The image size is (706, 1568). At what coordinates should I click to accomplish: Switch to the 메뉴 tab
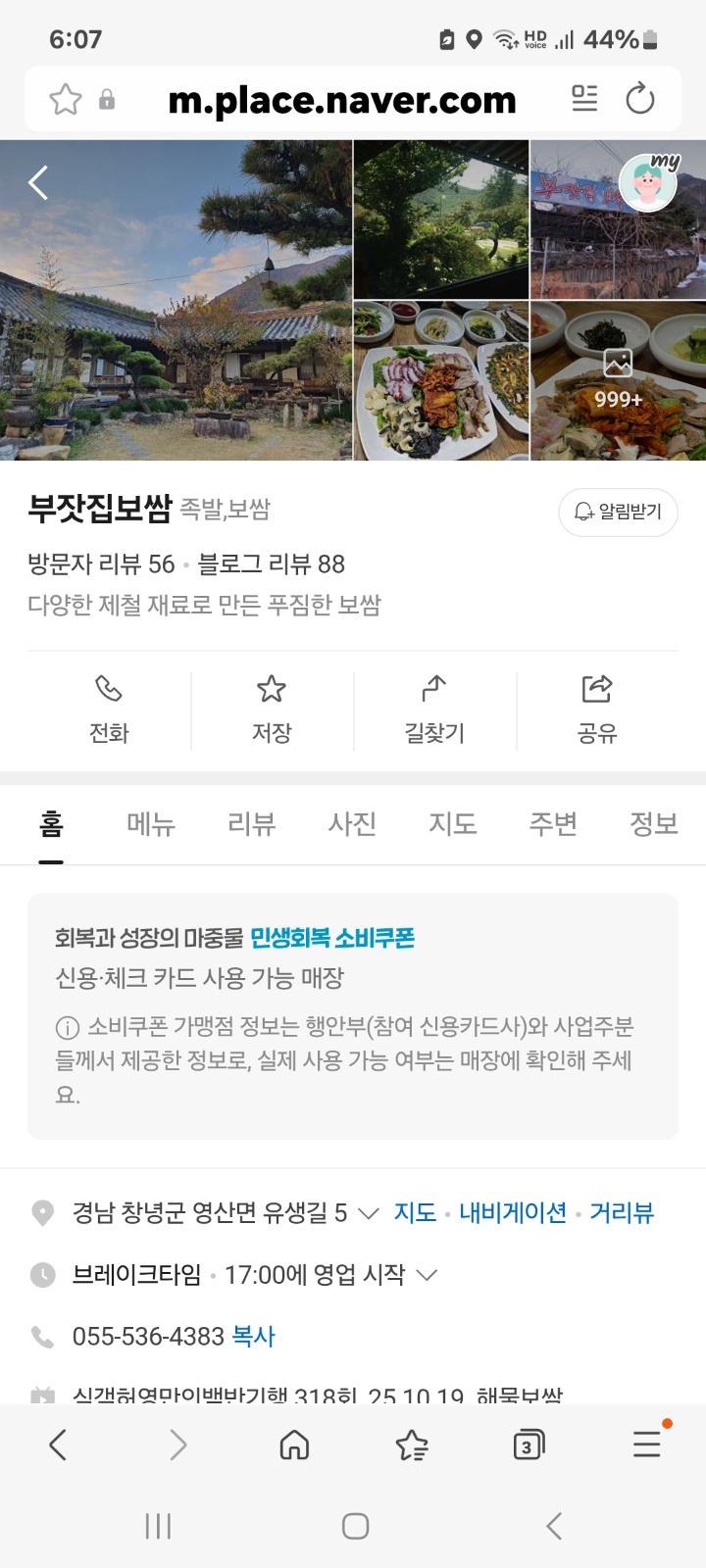click(x=149, y=824)
